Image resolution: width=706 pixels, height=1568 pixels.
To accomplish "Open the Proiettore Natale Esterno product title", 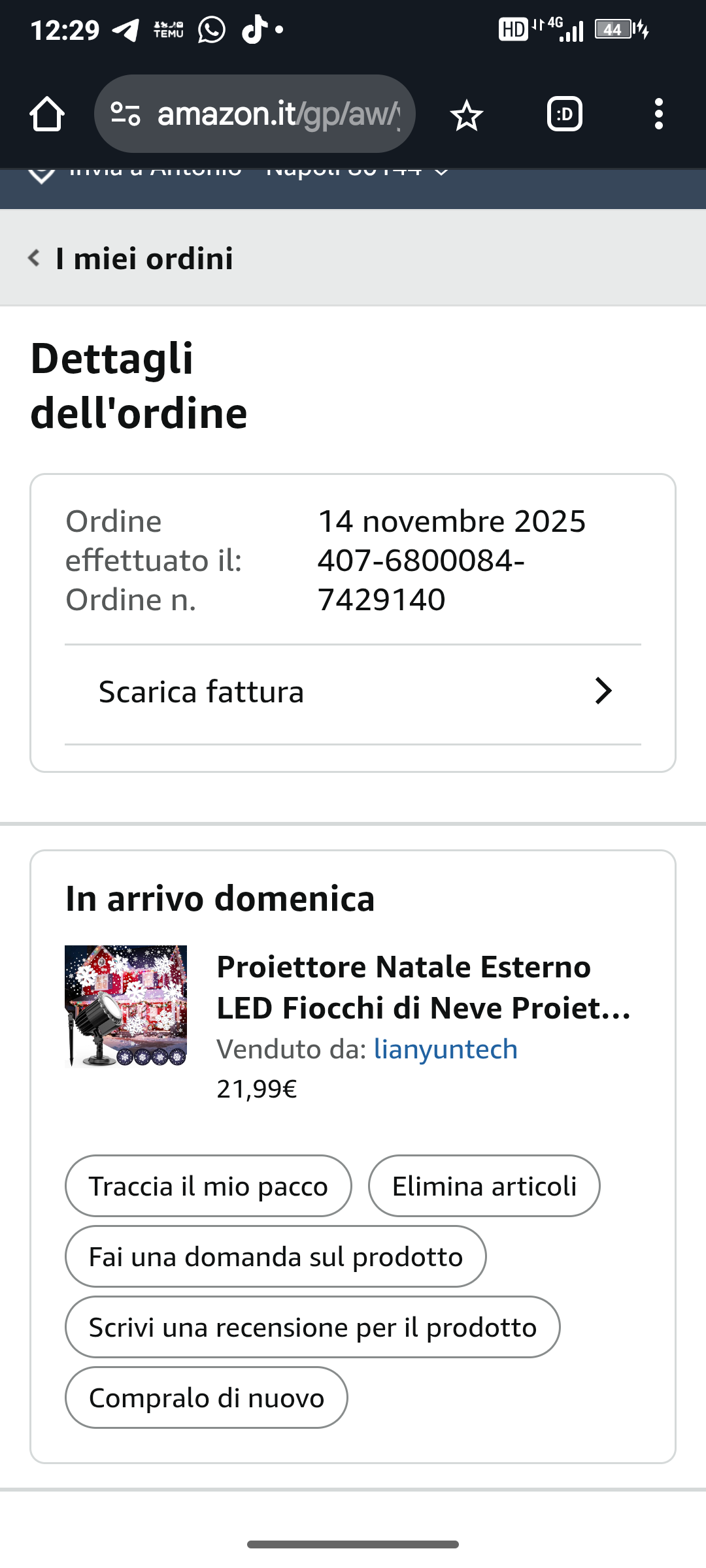I will pos(424,987).
